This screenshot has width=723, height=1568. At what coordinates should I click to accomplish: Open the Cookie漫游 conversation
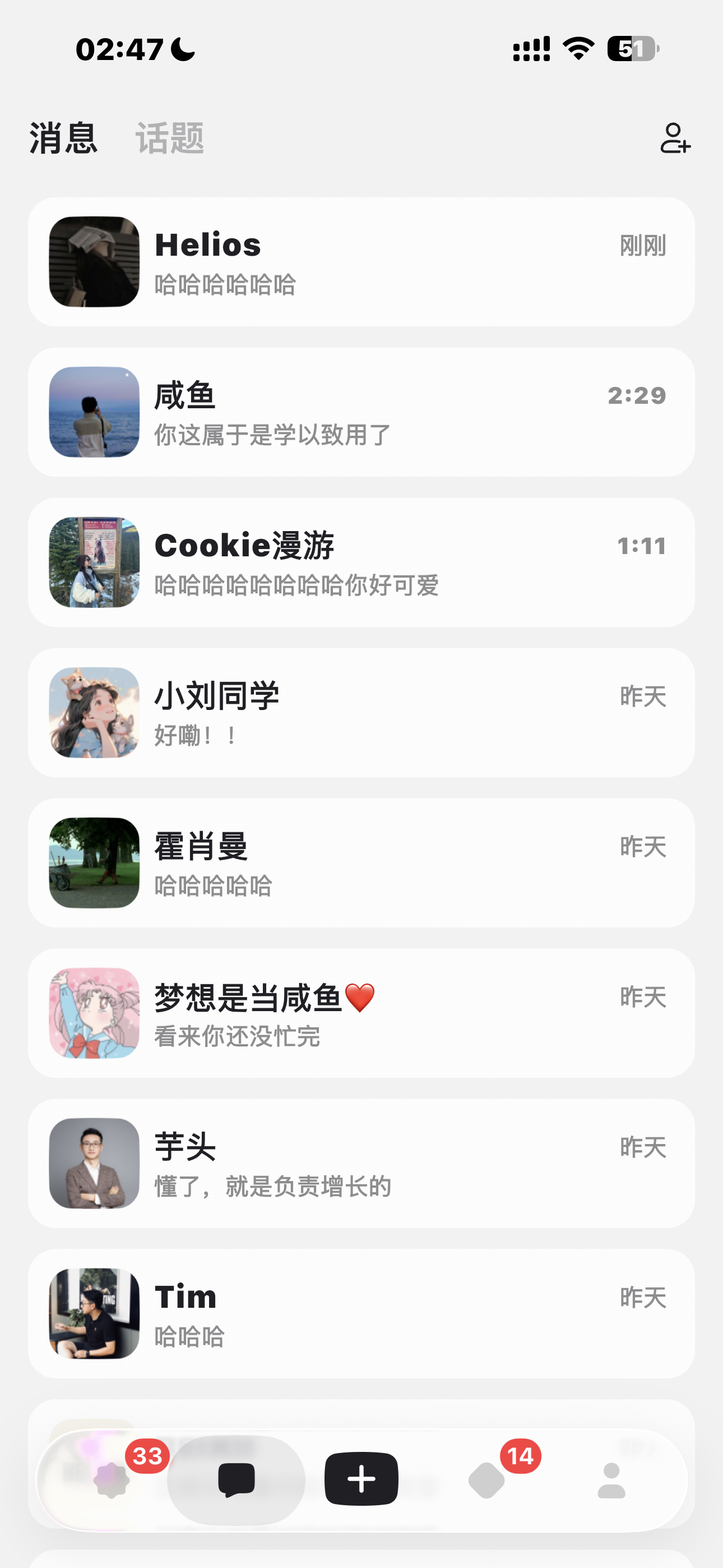coord(361,562)
